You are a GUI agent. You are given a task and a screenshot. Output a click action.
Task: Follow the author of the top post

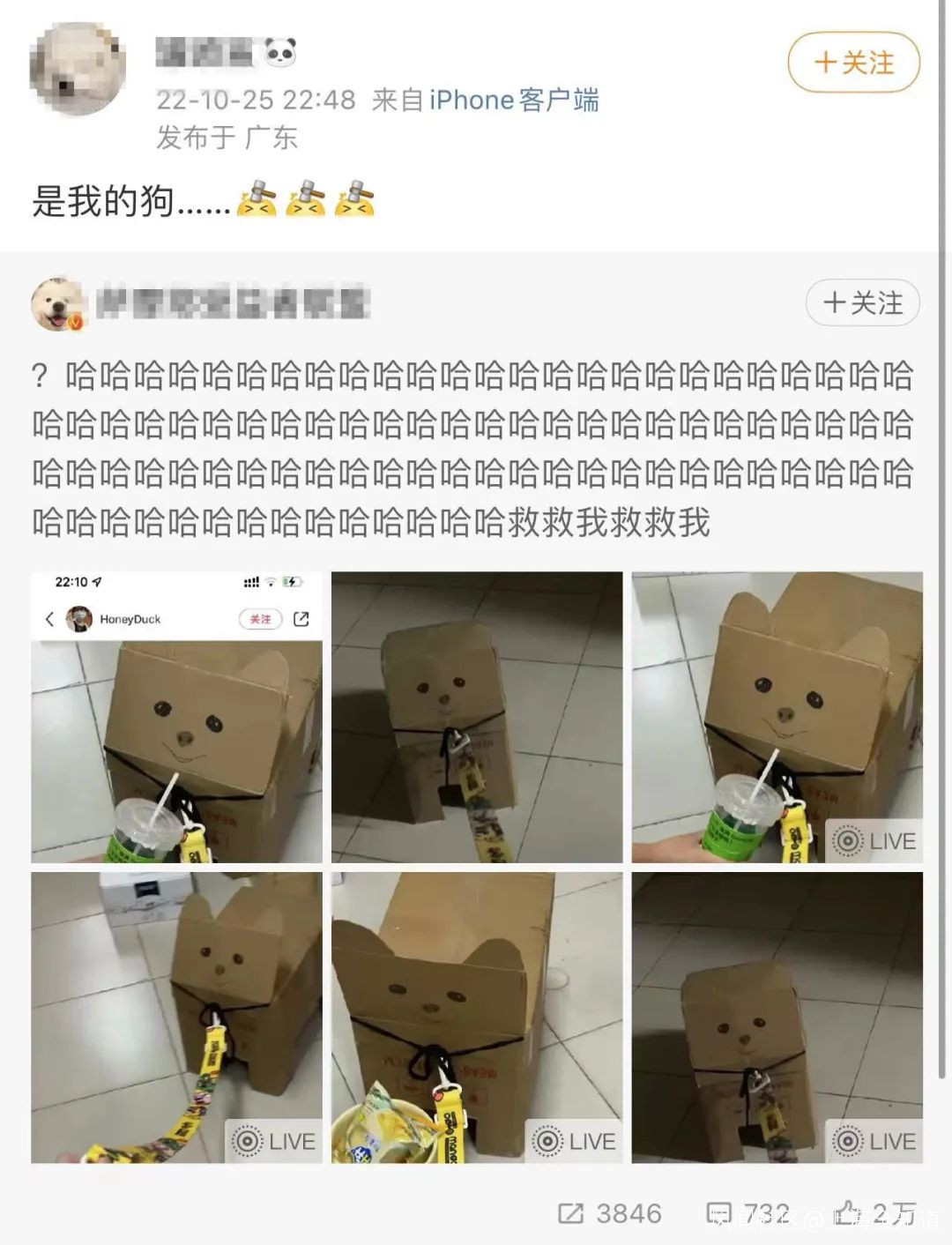point(853,63)
